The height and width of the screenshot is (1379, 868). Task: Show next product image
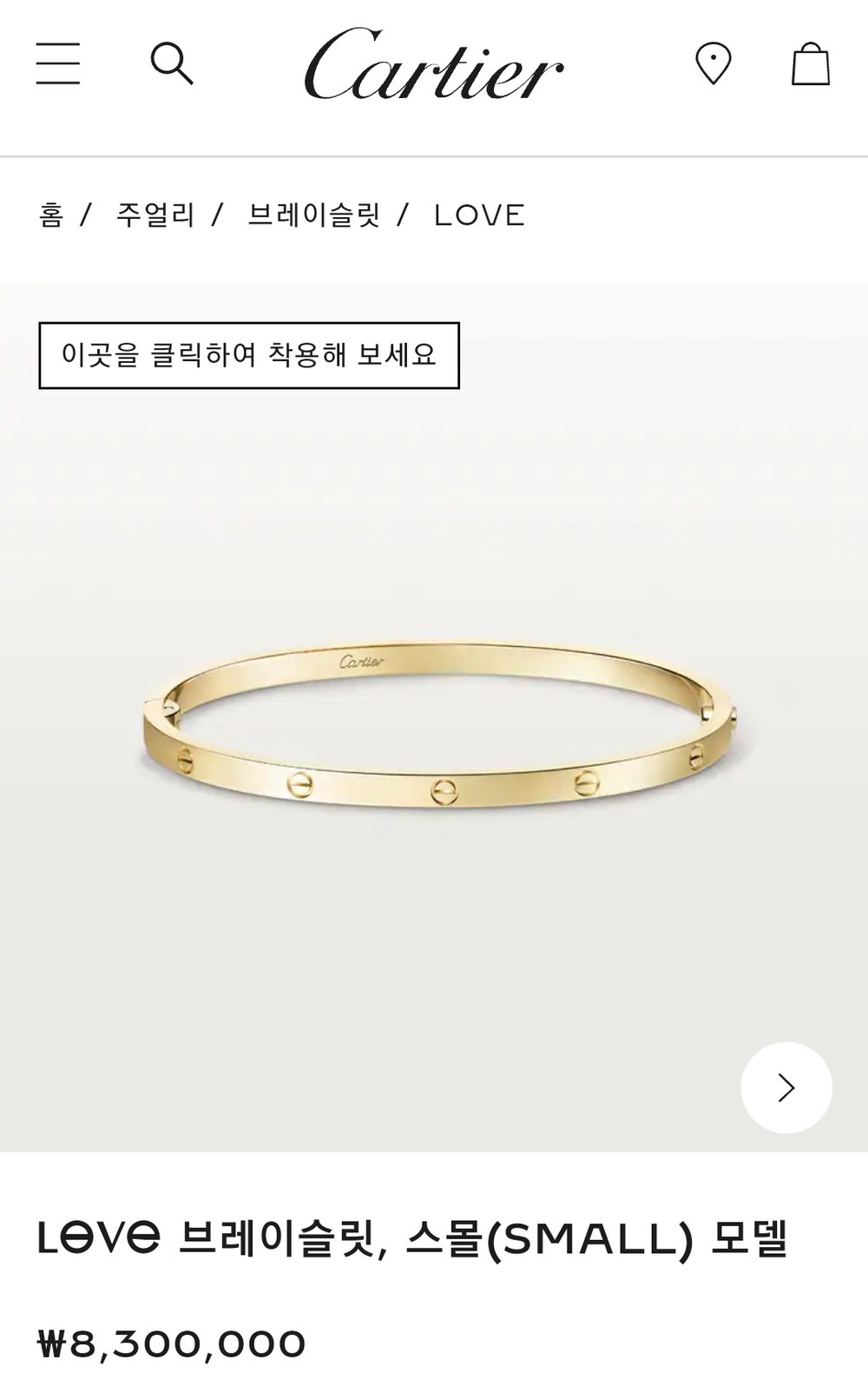tap(786, 1087)
